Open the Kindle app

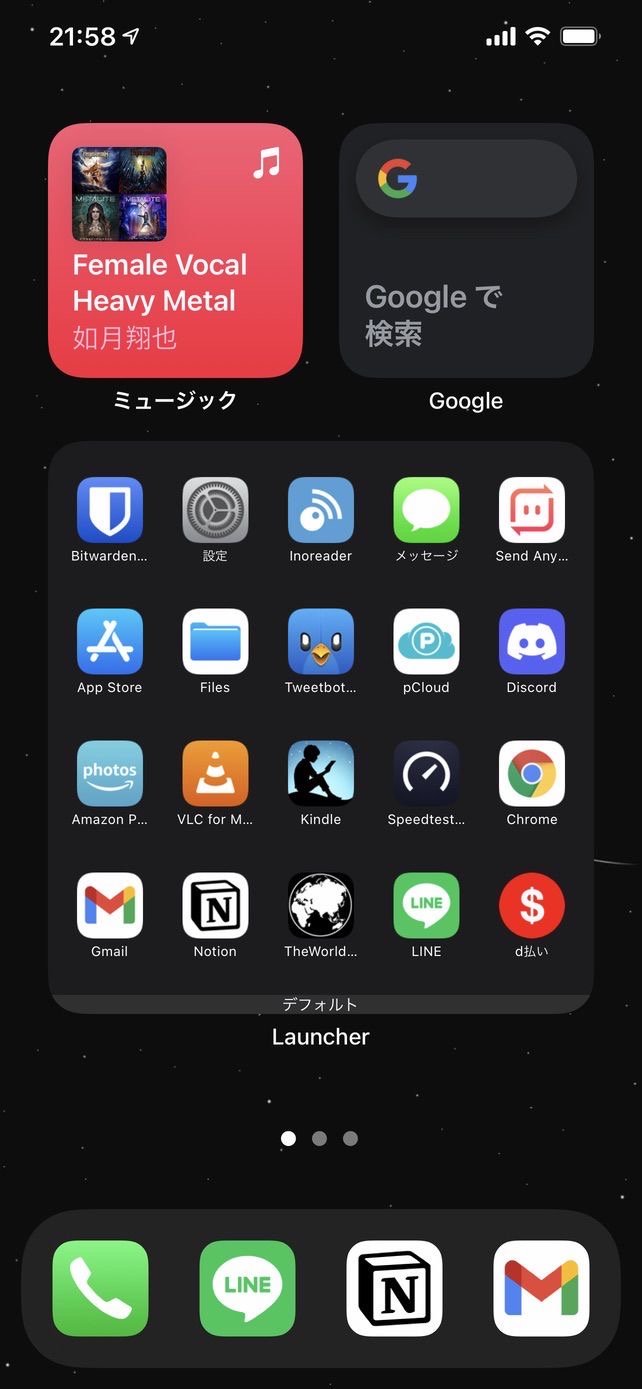point(321,774)
